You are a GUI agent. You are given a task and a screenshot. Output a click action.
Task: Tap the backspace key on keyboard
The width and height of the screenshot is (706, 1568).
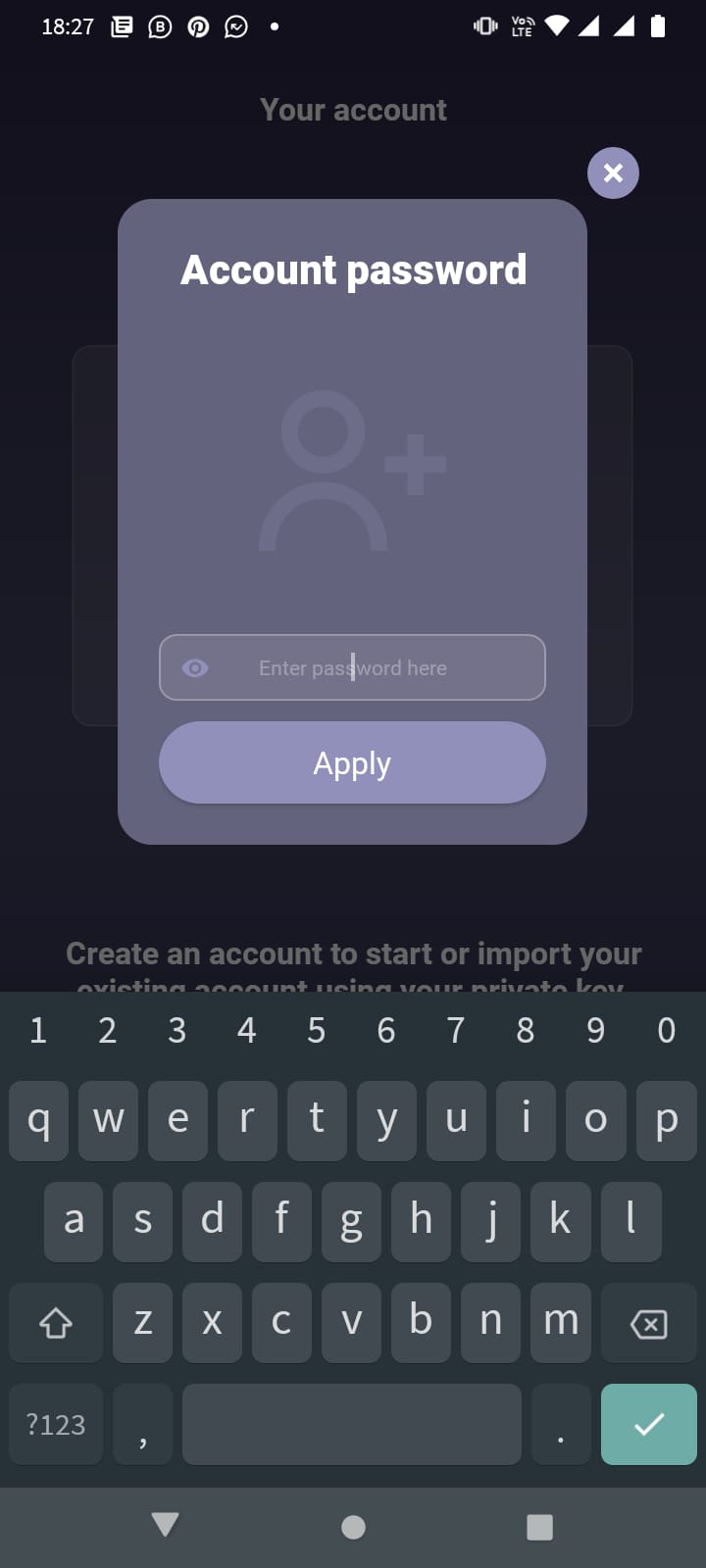coord(648,1324)
